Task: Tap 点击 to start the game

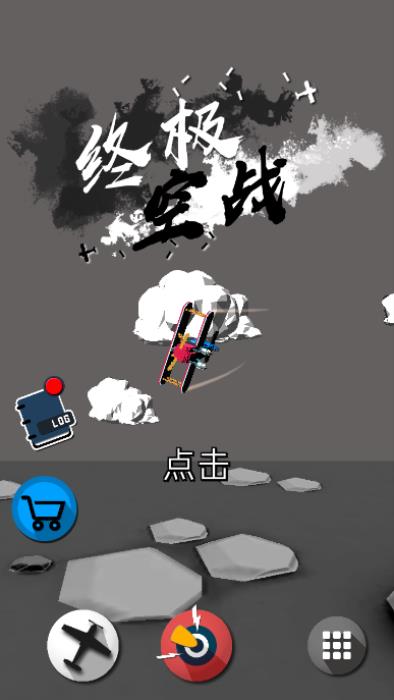Action: 196,467
